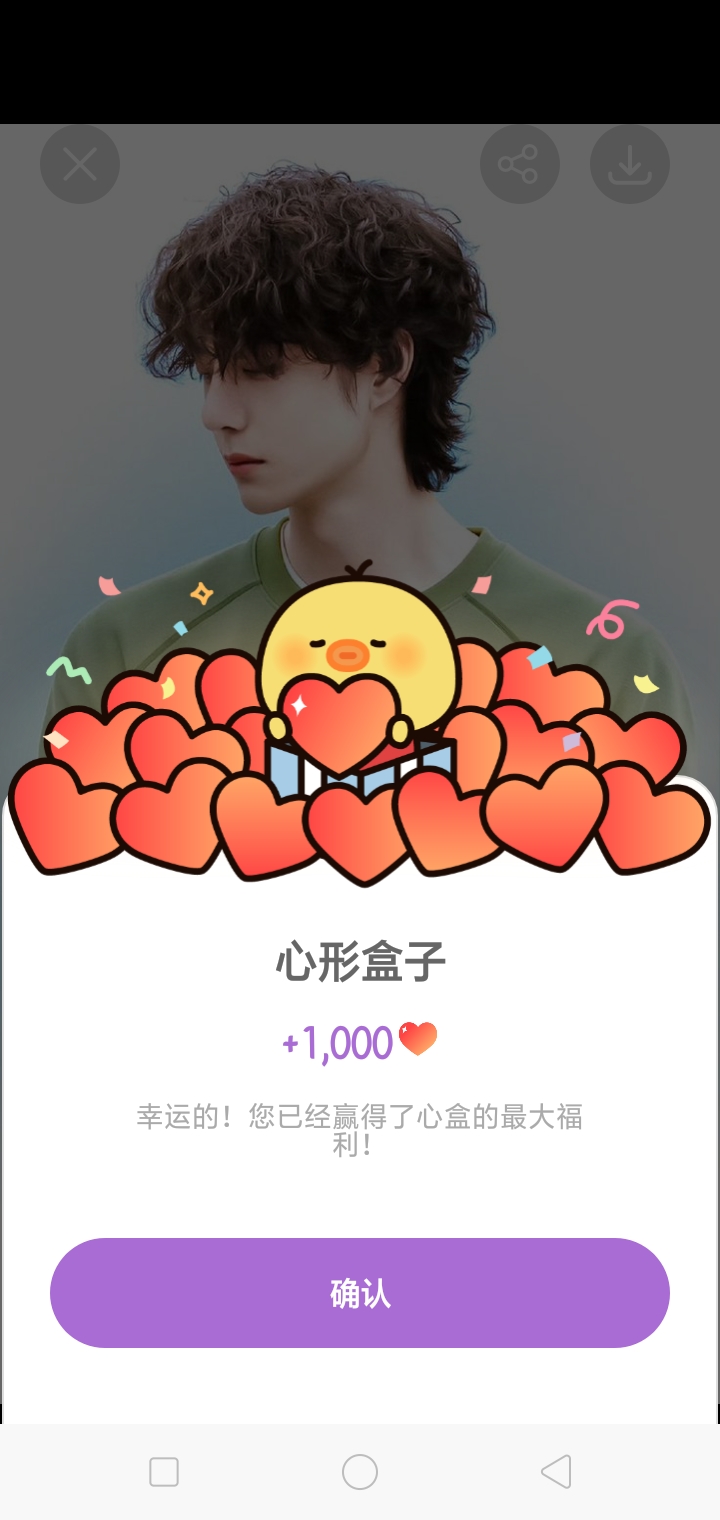720x1520 pixels.
Task: Share this photo via share icon
Action: click(519, 164)
